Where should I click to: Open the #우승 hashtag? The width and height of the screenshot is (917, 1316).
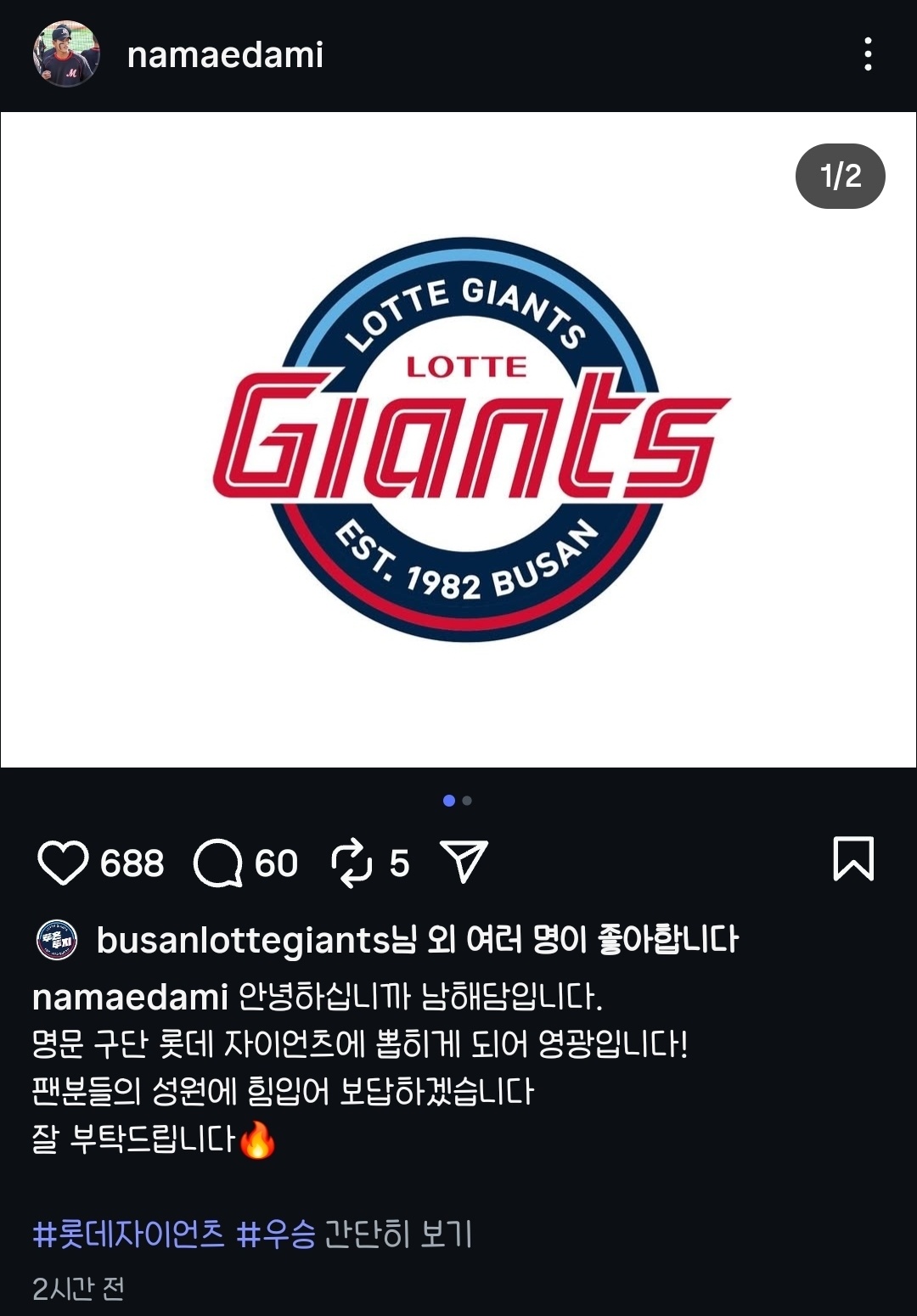click(x=276, y=1234)
